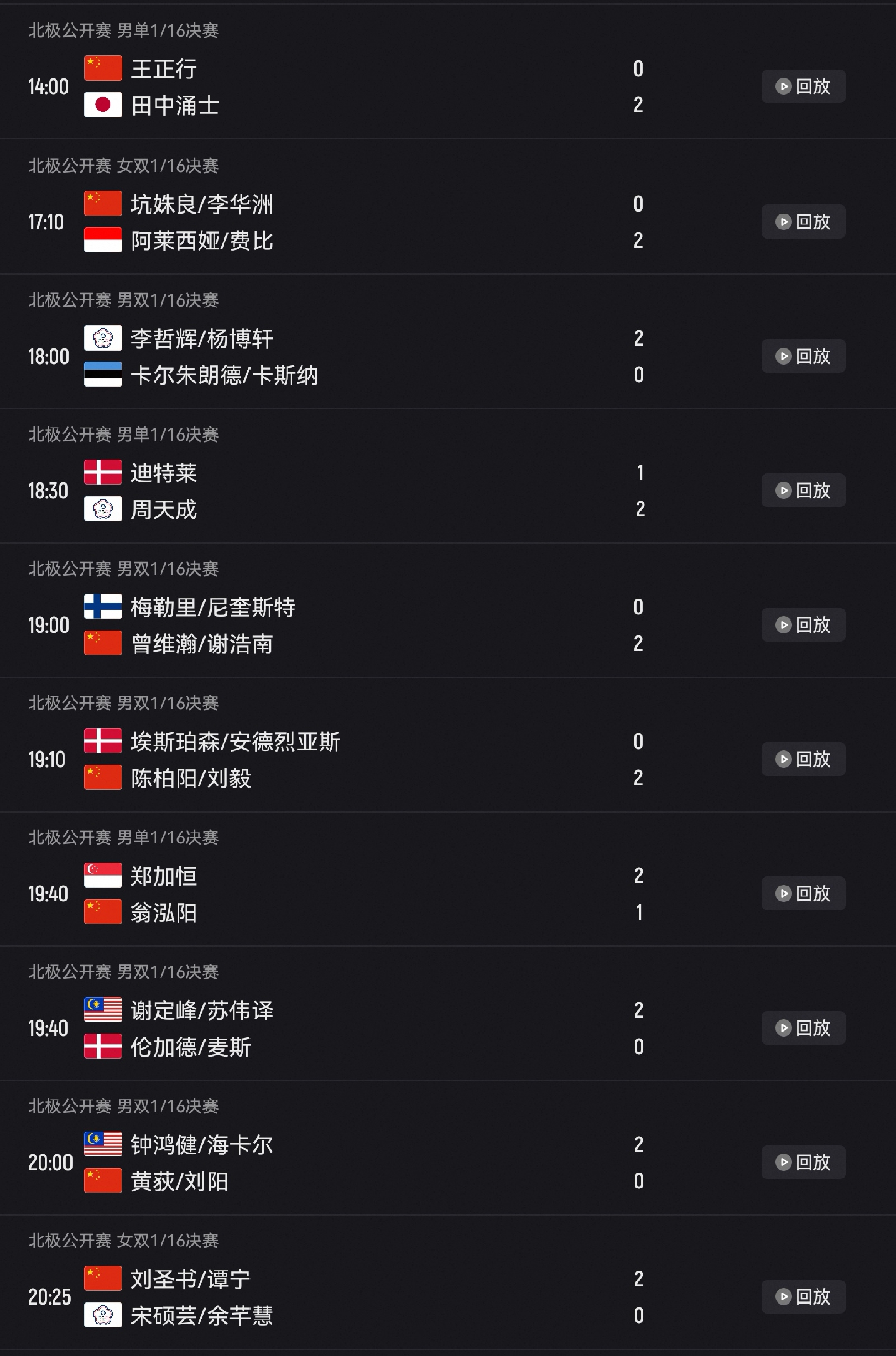
Task: Tap 回放 for 曾维瀚/谢浩南 match
Action: tap(803, 625)
